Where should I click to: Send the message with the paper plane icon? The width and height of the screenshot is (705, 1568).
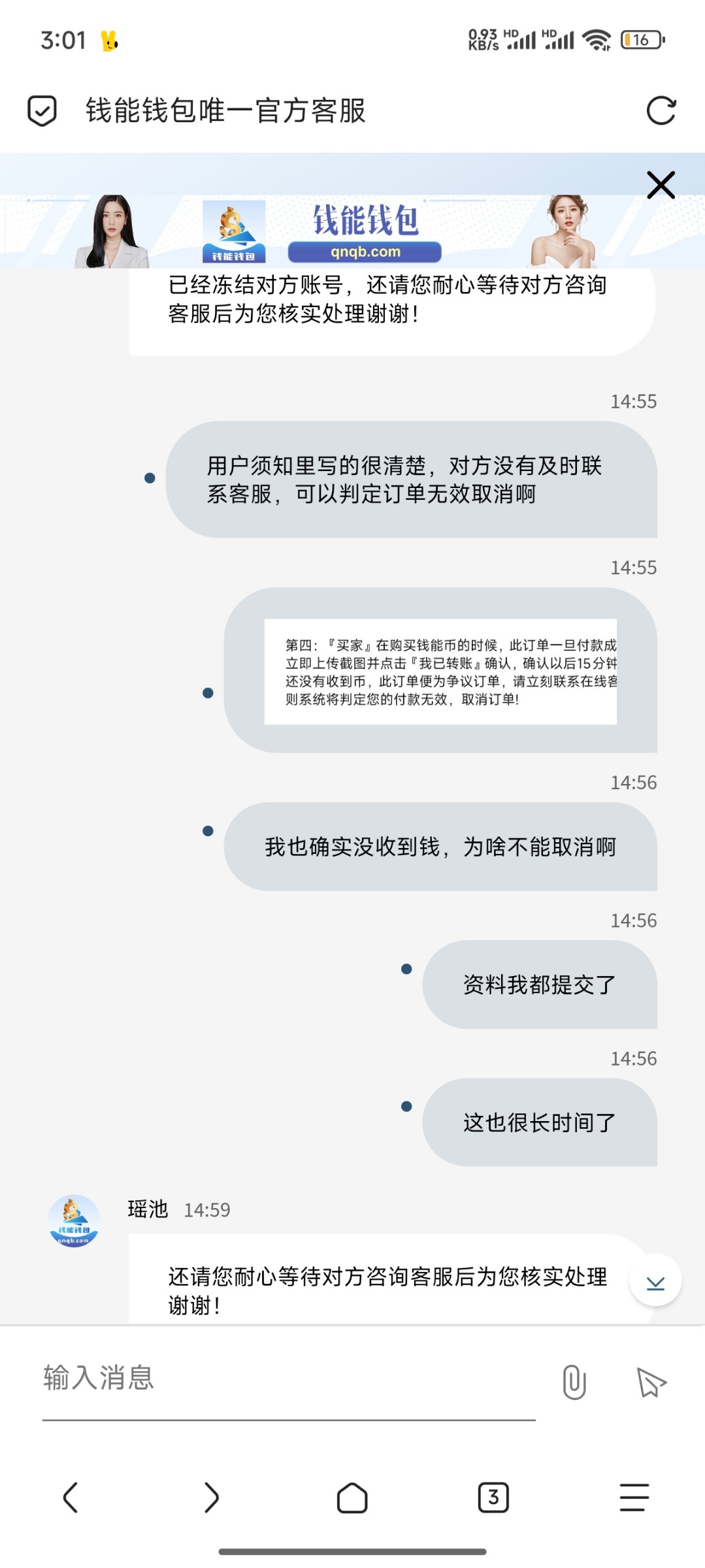651,1382
